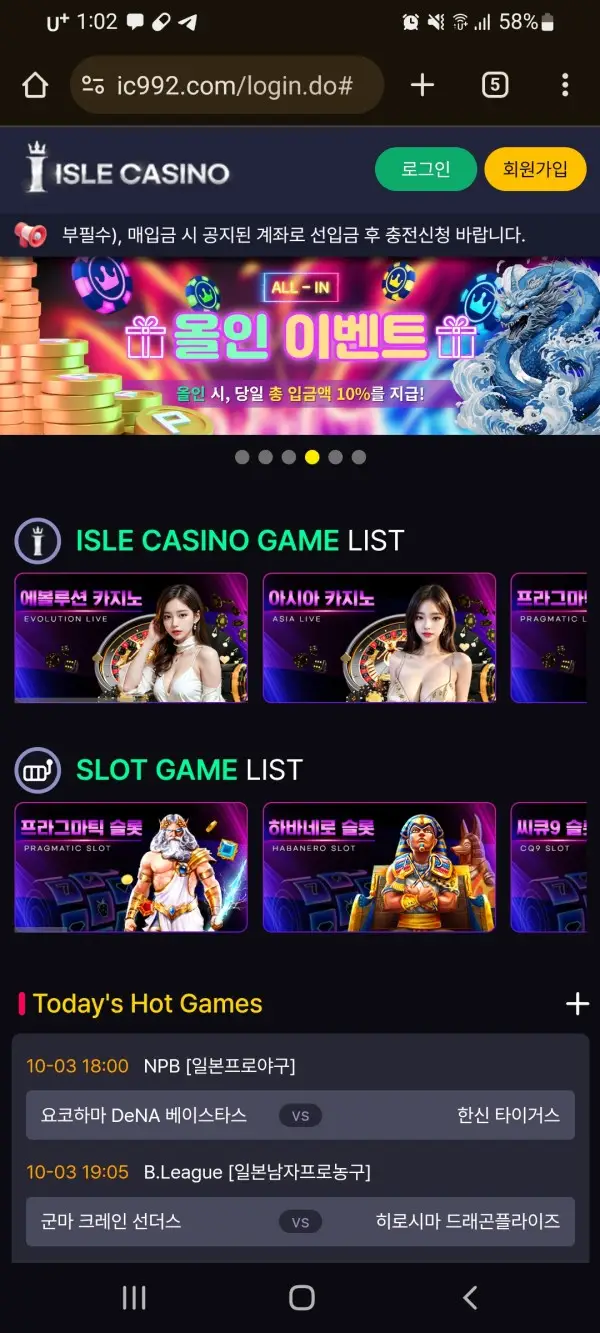The image size is (600, 1333).
Task: Open the tab switcher showing 5
Action: pos(494,85)
